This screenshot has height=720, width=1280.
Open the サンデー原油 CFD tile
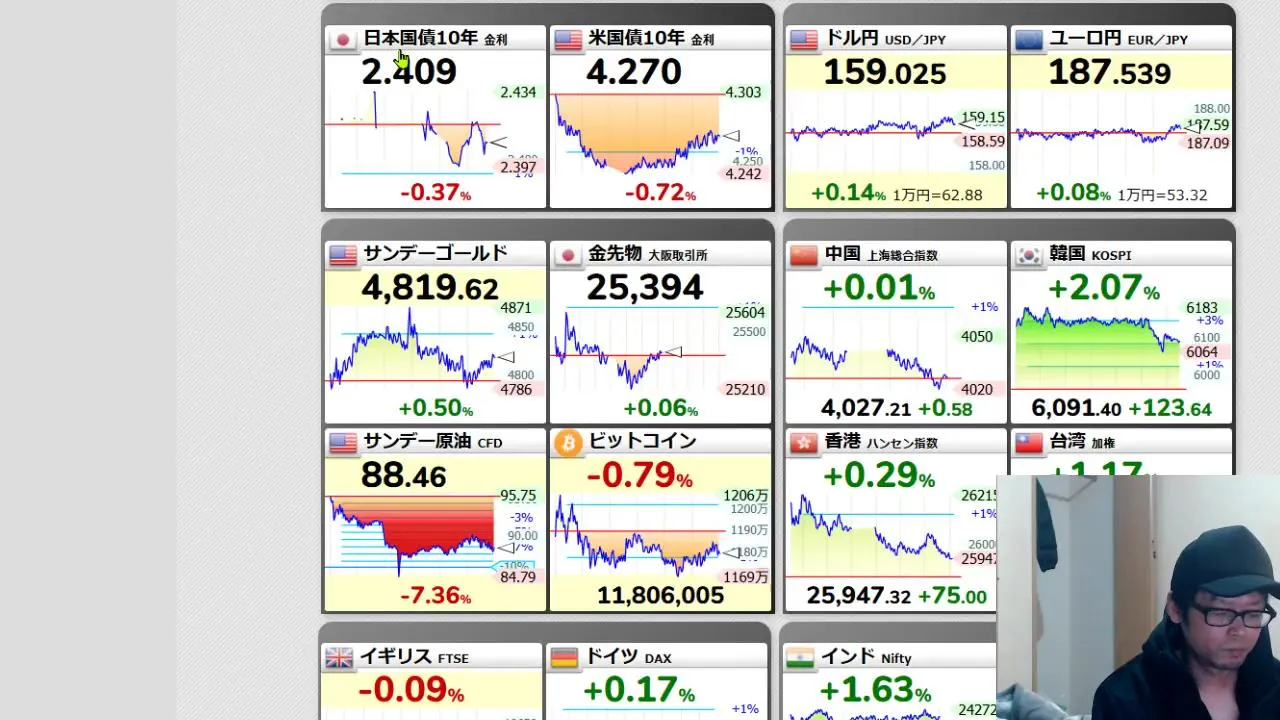(x=435, y=520)
